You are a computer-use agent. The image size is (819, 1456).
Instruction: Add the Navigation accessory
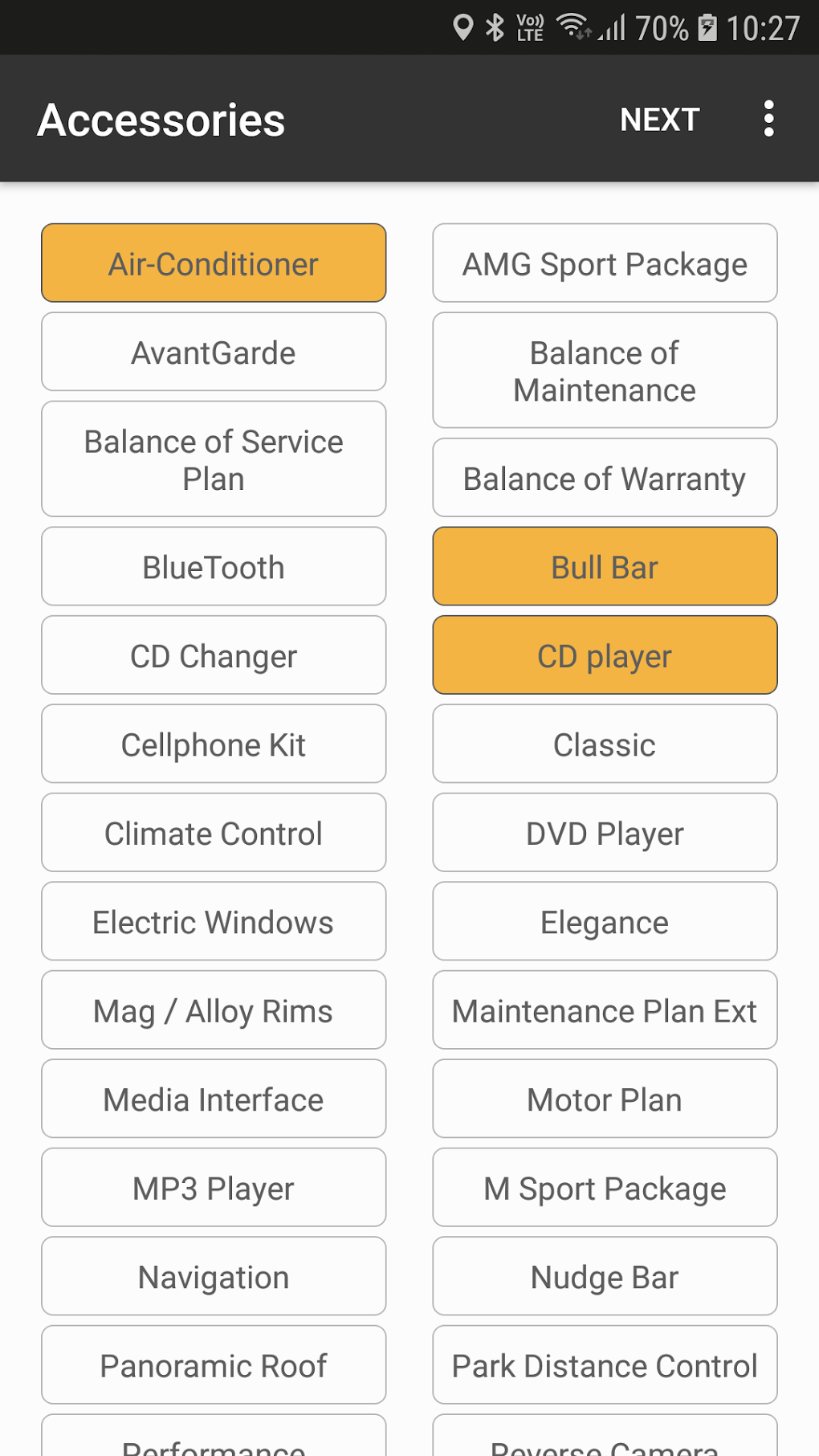click(x=214, y=1277)
